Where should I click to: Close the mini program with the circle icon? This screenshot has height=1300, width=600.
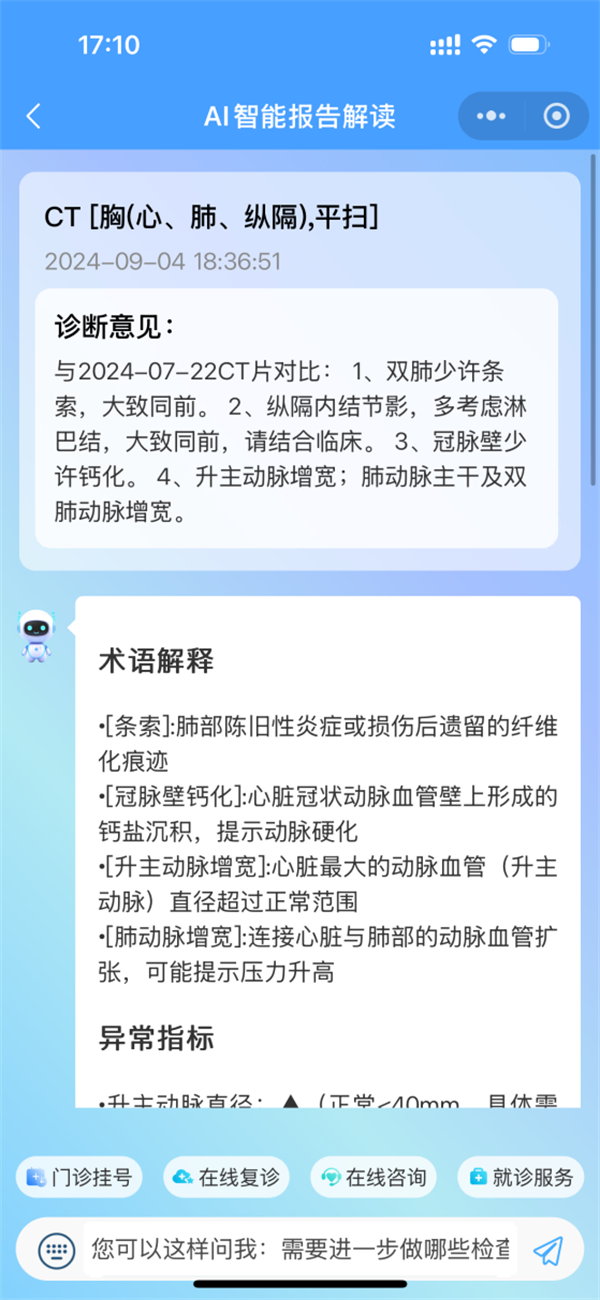click(556, 116)
